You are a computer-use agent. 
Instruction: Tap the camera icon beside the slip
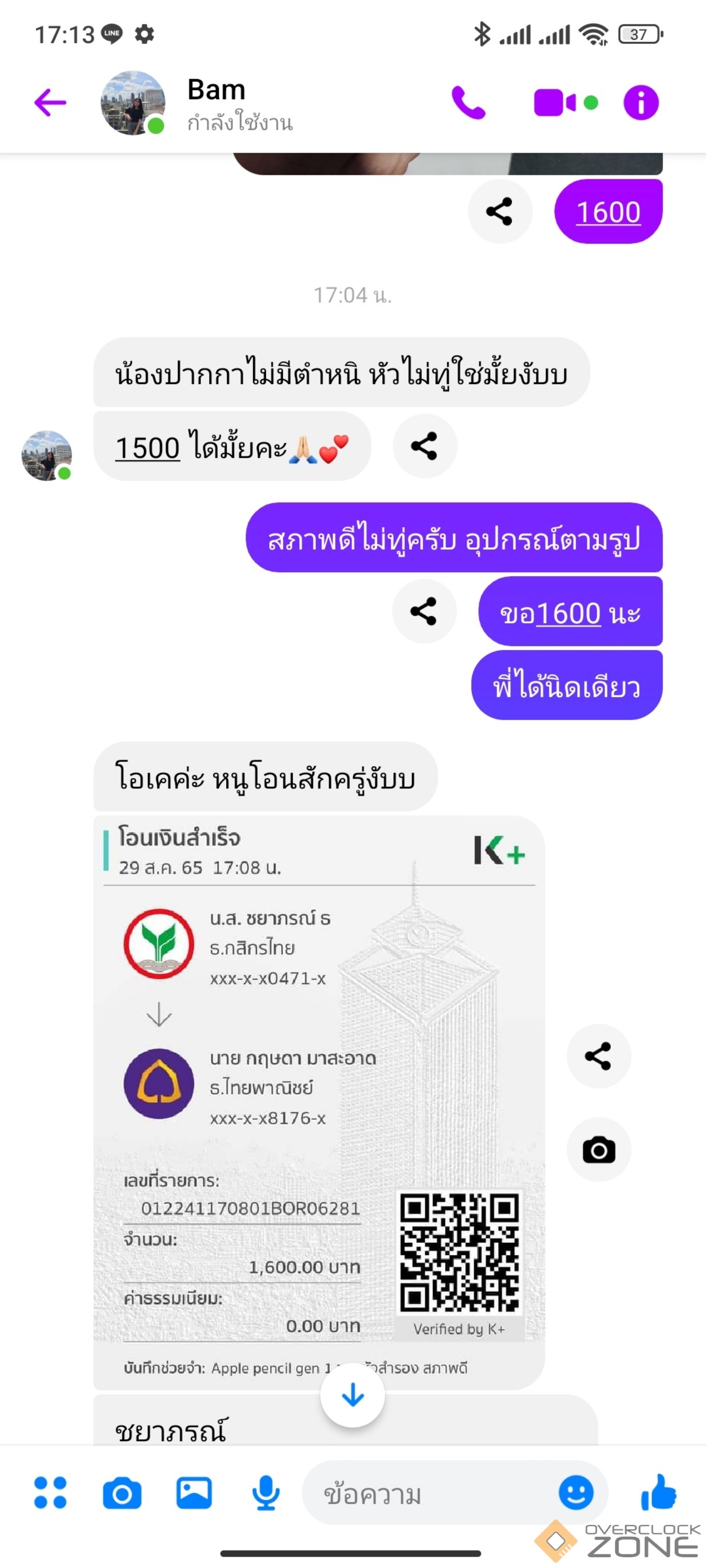tap(598, 1150)
